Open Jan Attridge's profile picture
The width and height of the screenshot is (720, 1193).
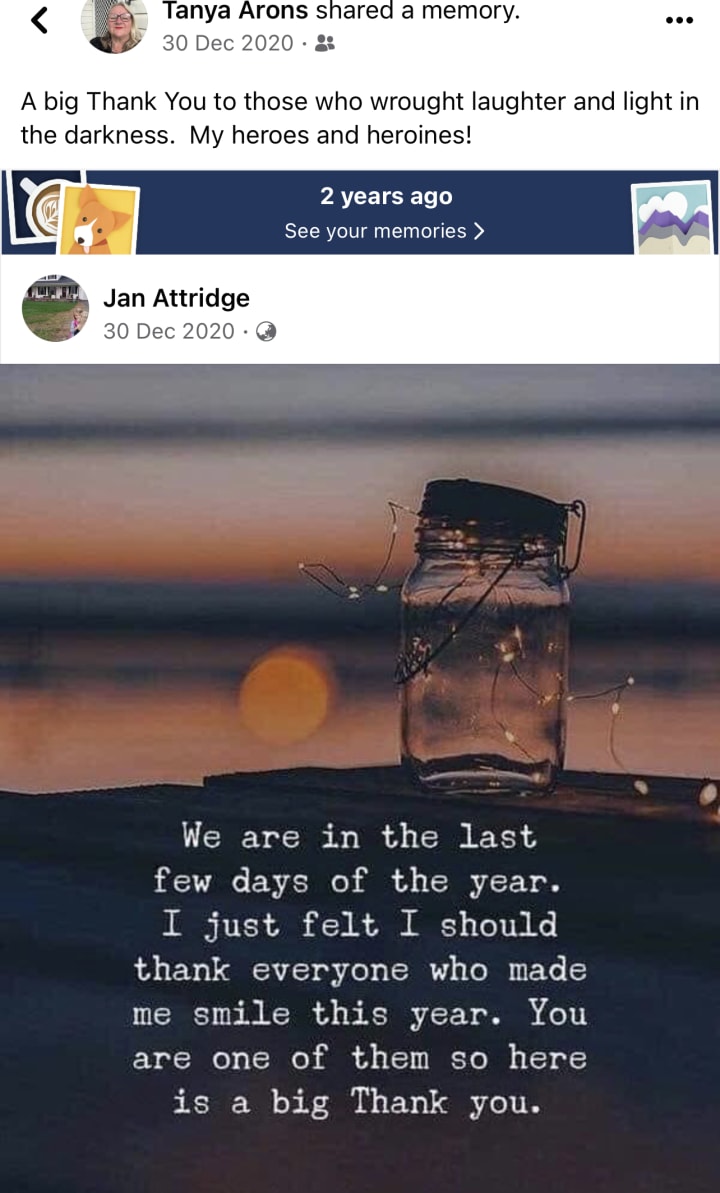[x=56, y=308]
